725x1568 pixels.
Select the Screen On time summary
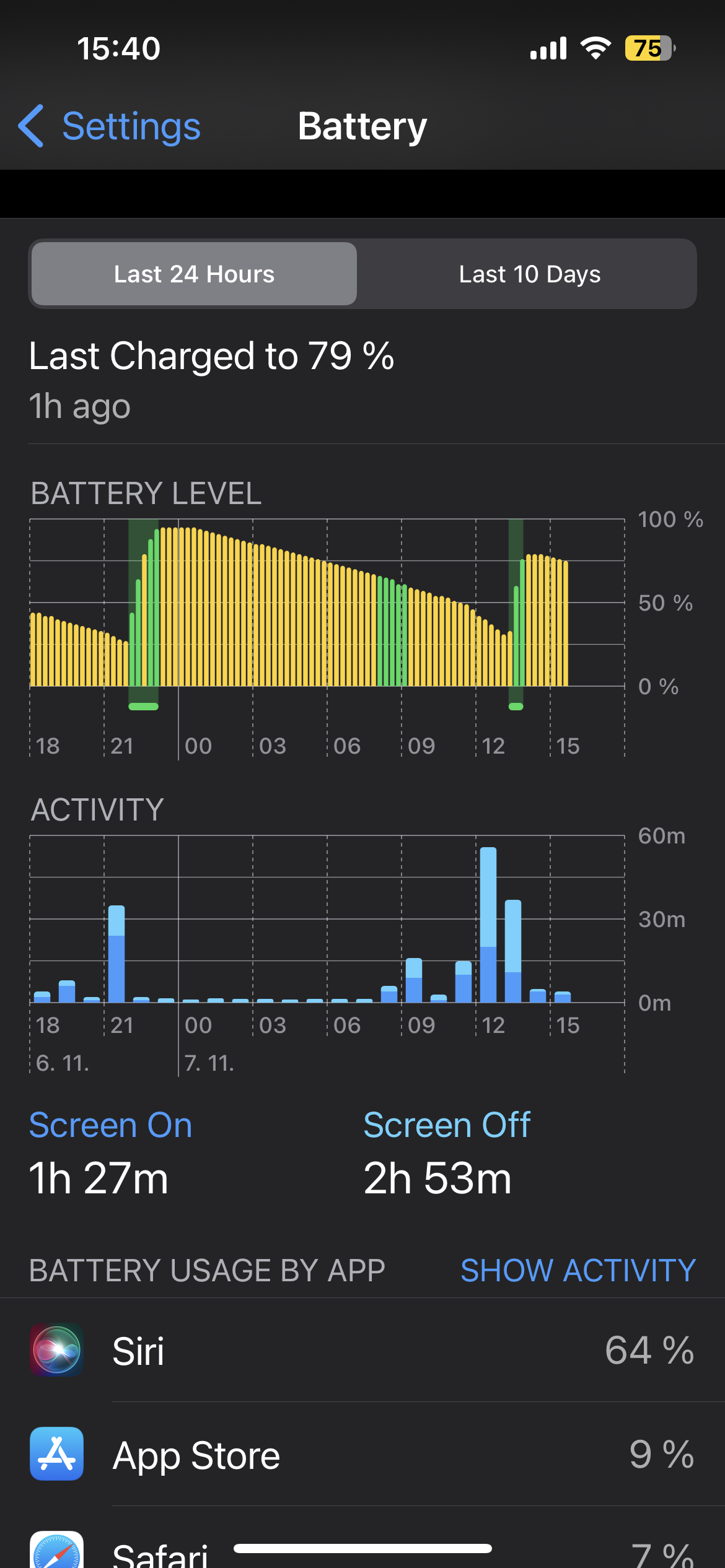[x=110, y=1152]
